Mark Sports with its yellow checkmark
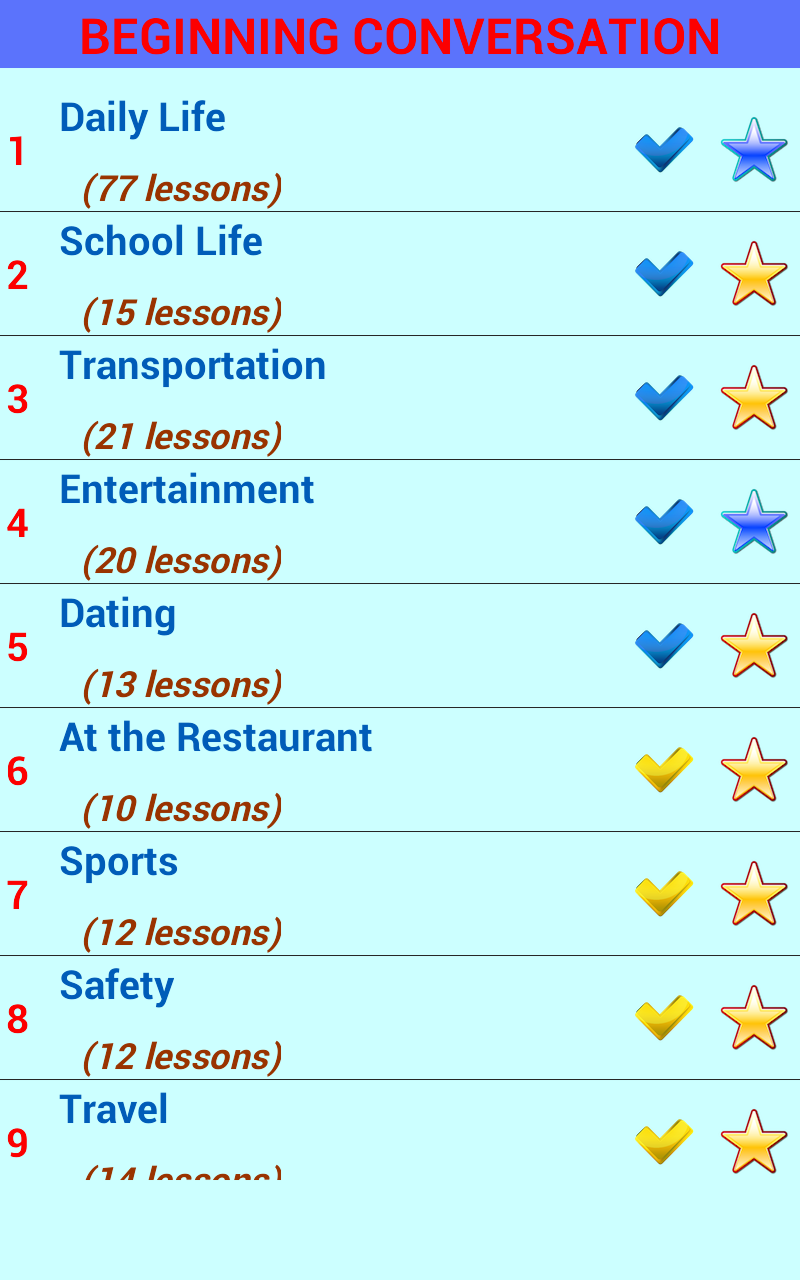Viewport: 800px width, 1280px height. (664, 894)
